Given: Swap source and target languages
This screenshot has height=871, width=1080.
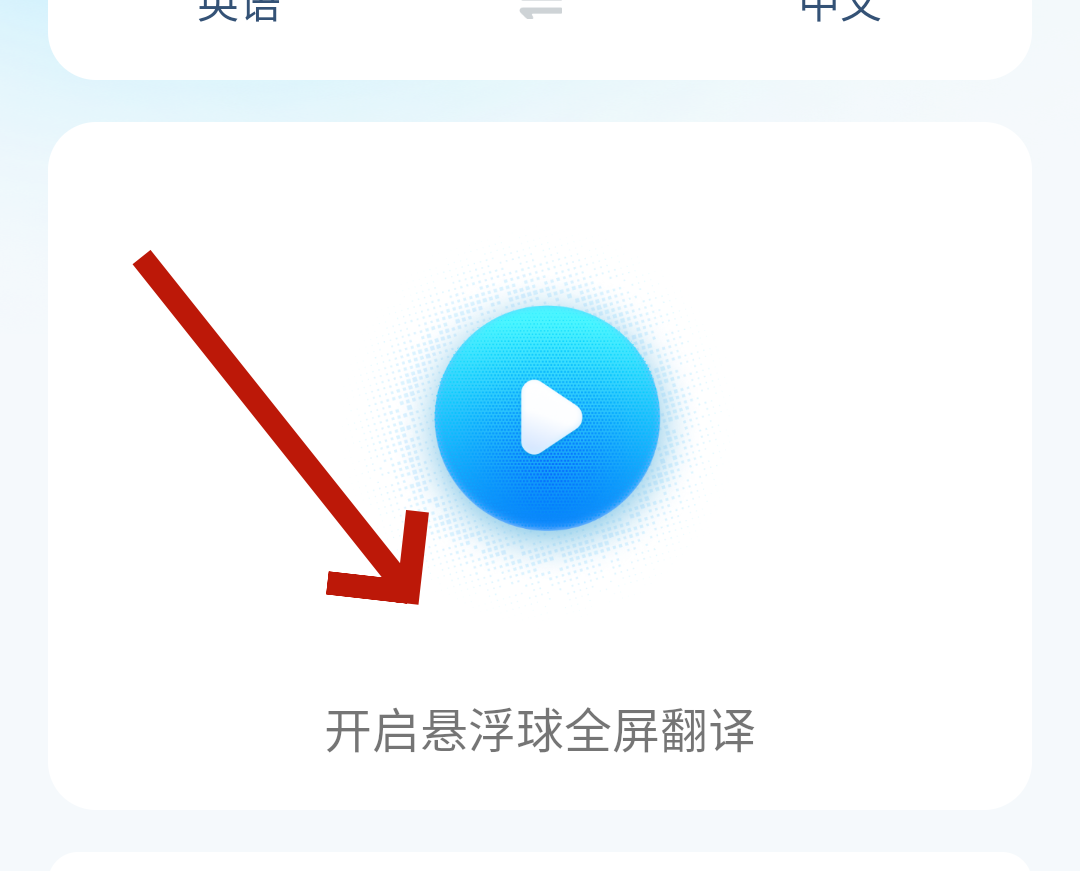Looking at the screenshot, I should [x=541, y=8].
